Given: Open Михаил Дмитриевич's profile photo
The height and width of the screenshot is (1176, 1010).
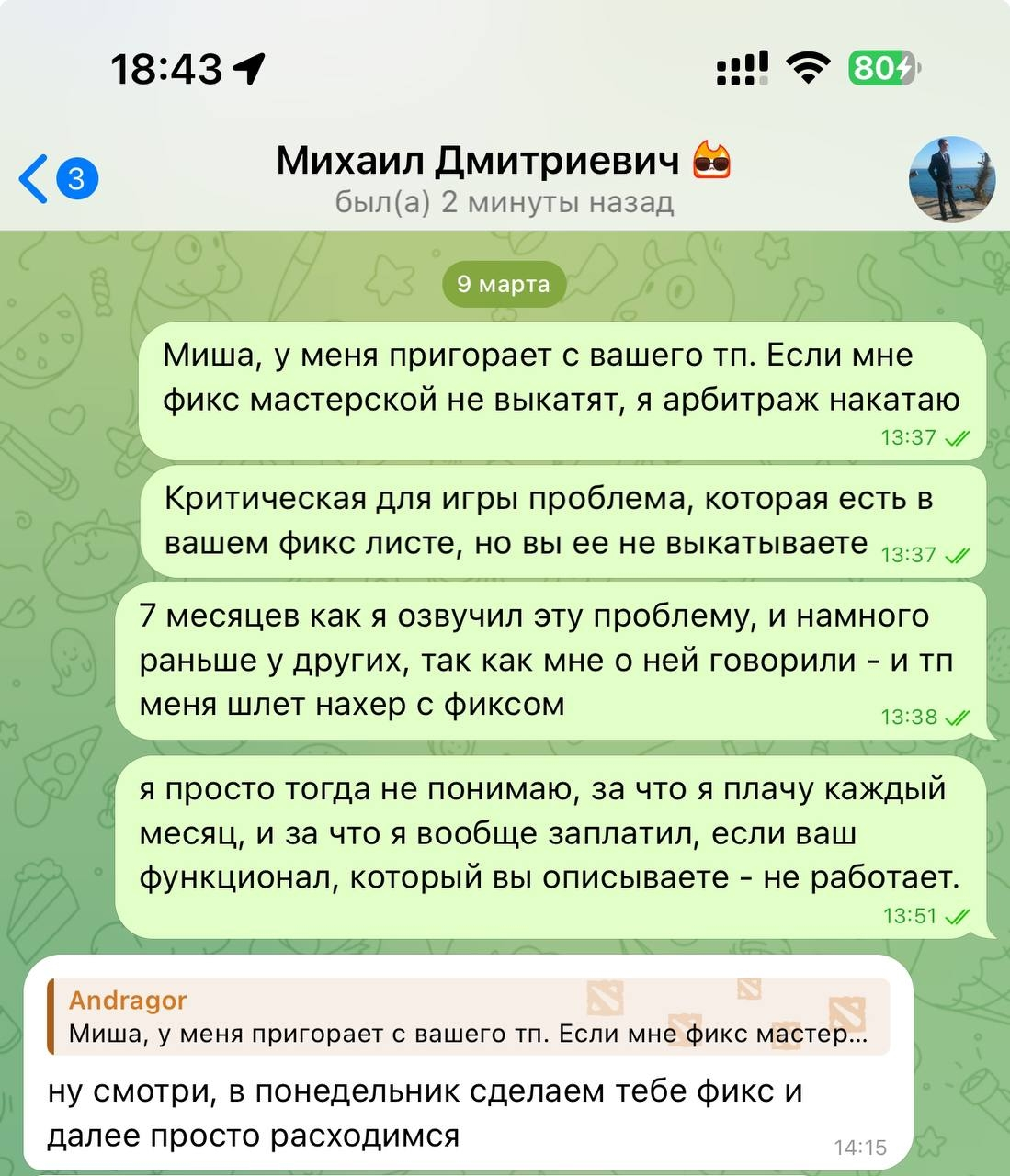Looking at the screenshot, I should 951,179.
